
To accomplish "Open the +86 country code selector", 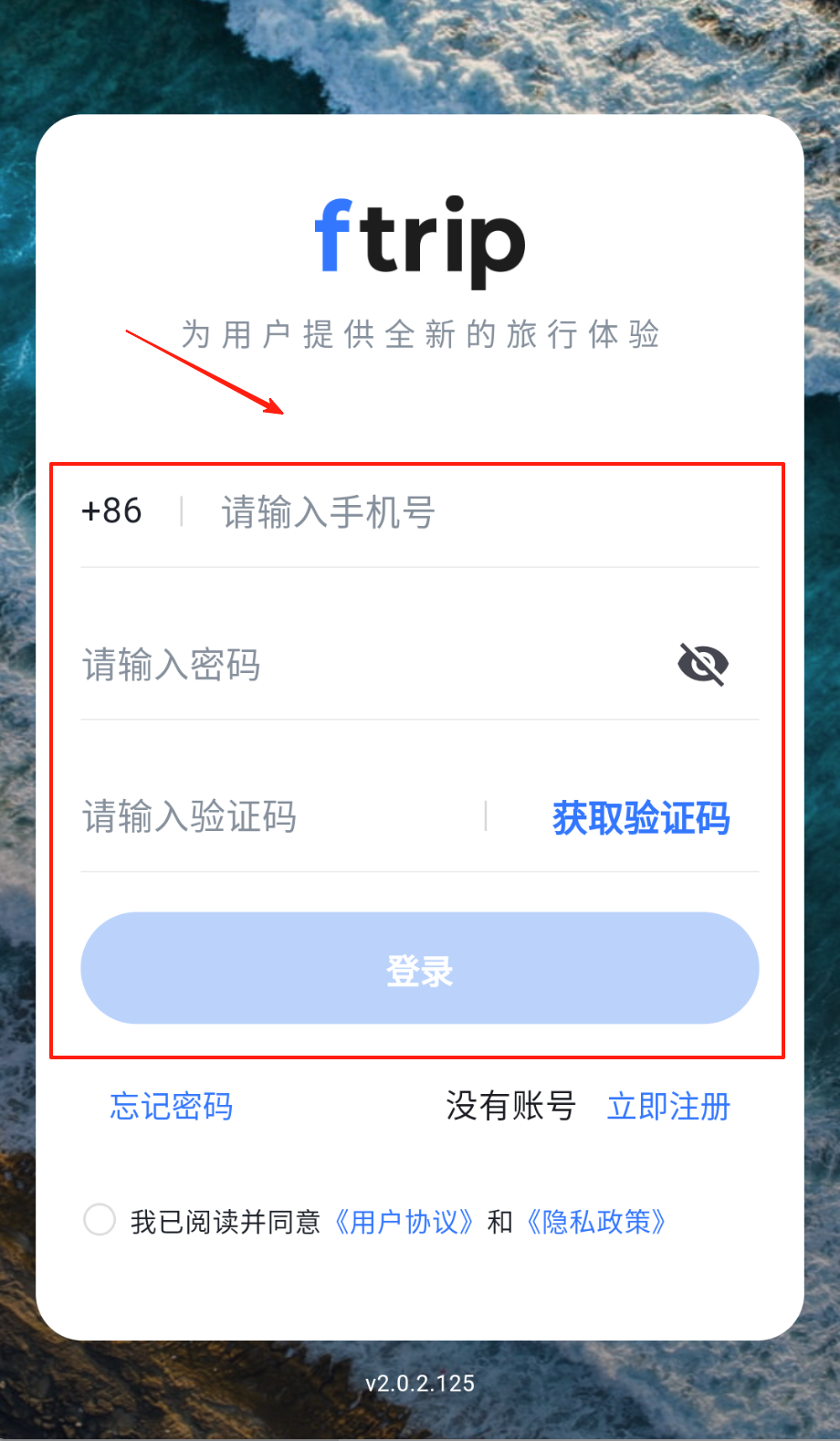I will [x=111, y=511].
